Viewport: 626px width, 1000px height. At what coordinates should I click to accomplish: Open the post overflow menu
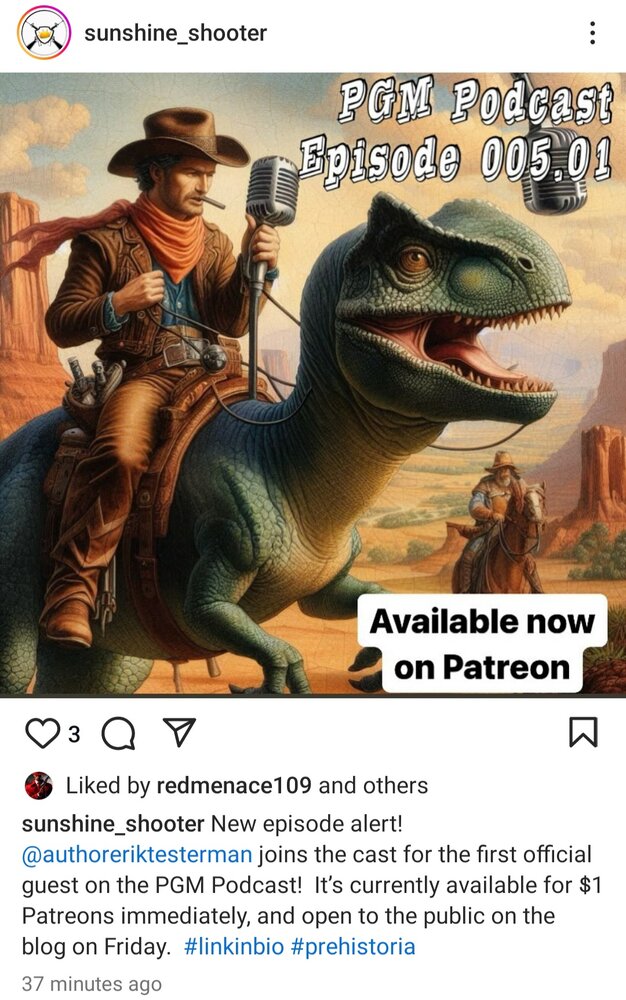click(x=592, y=33)
